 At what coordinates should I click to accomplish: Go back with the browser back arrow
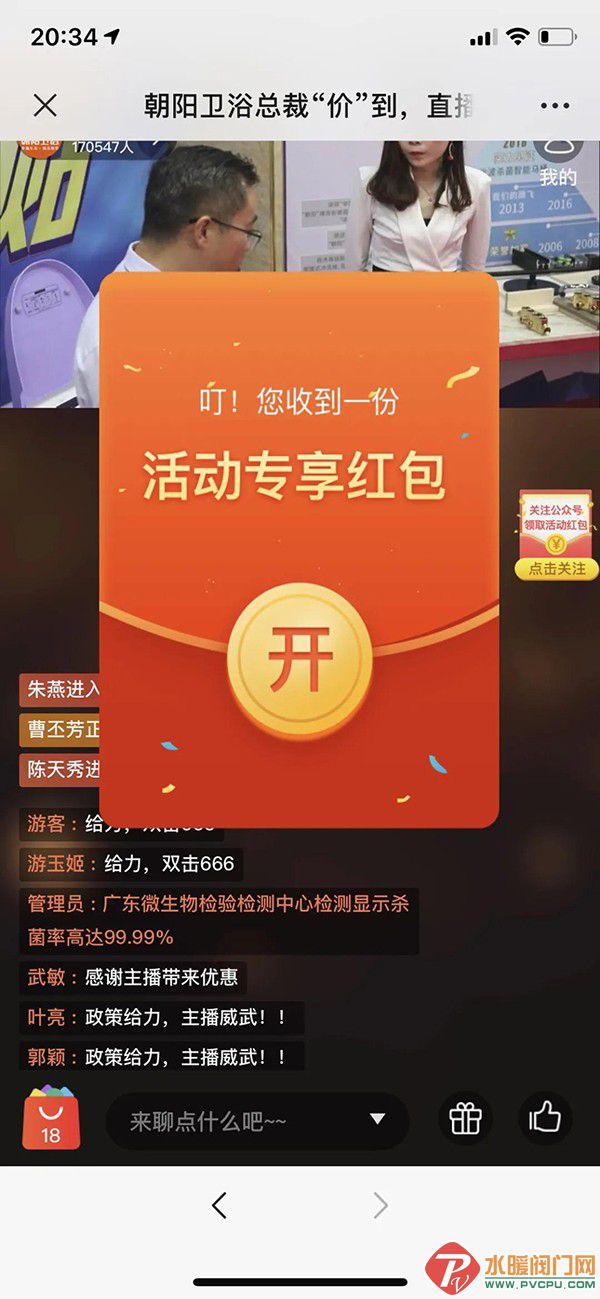tap(220, 1206)
